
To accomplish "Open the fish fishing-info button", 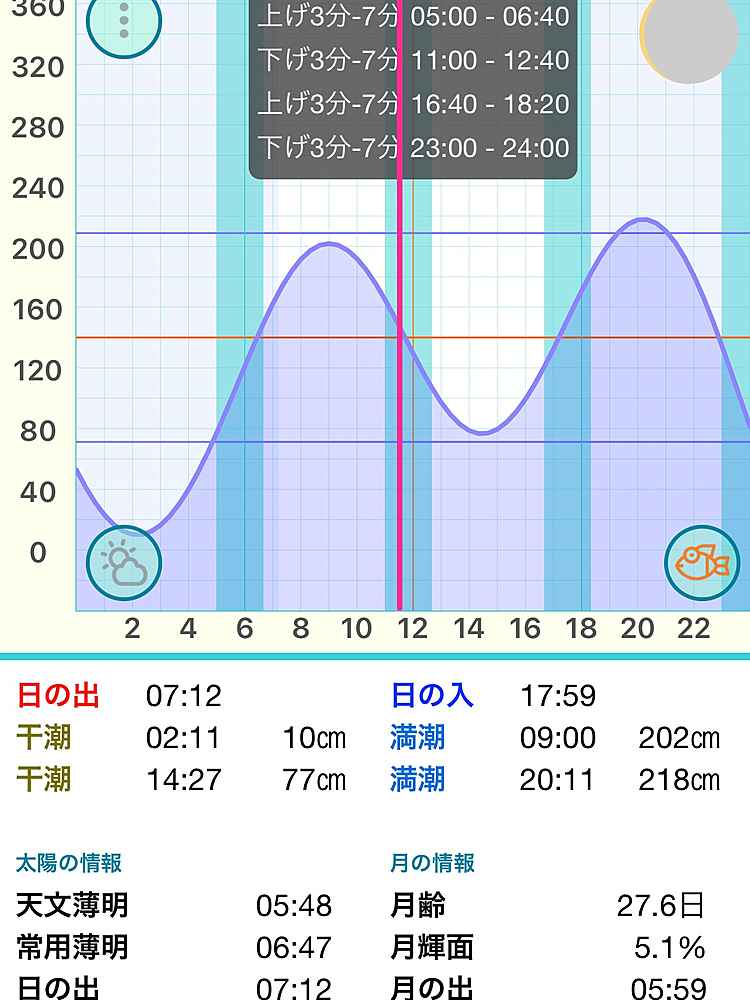I will point(702,563).
